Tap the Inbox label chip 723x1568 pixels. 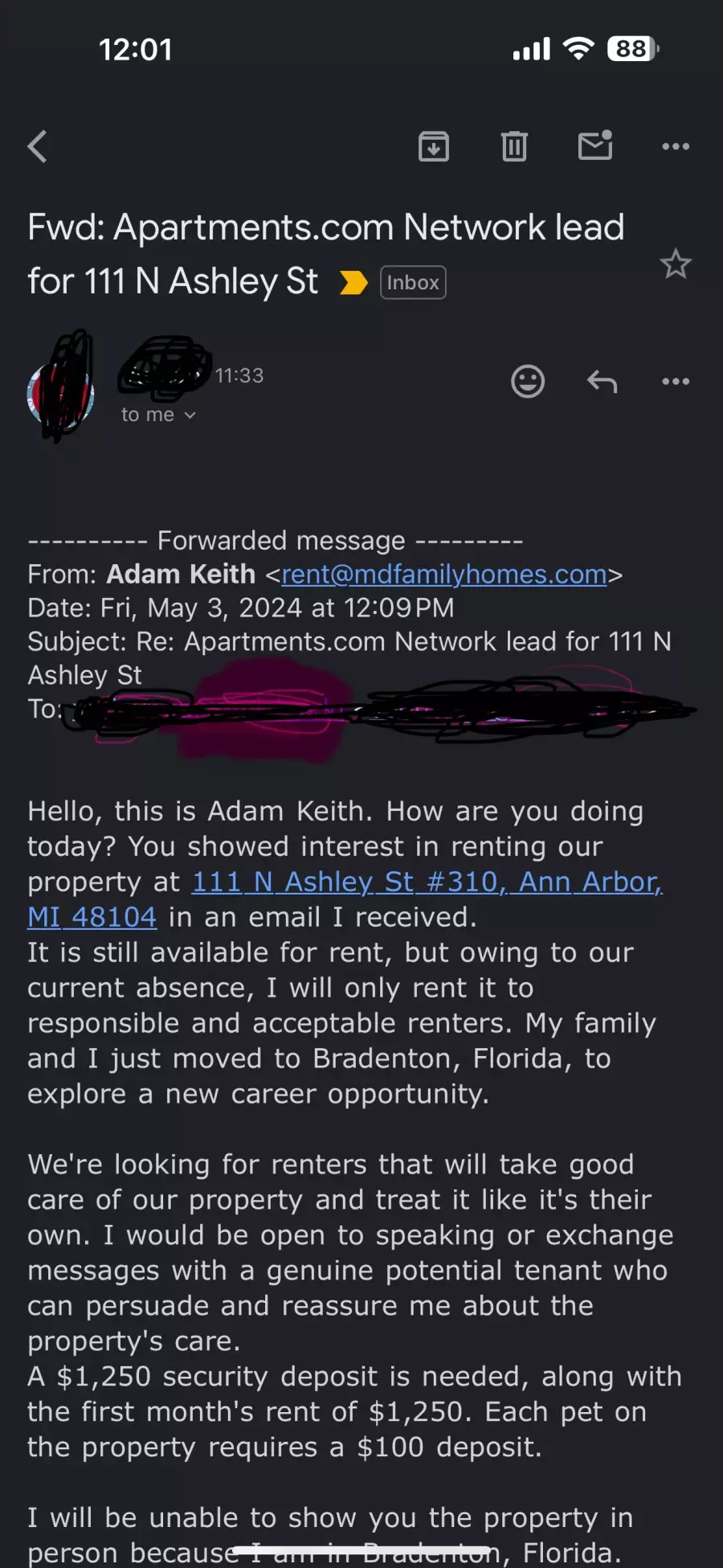click(413, 282)
